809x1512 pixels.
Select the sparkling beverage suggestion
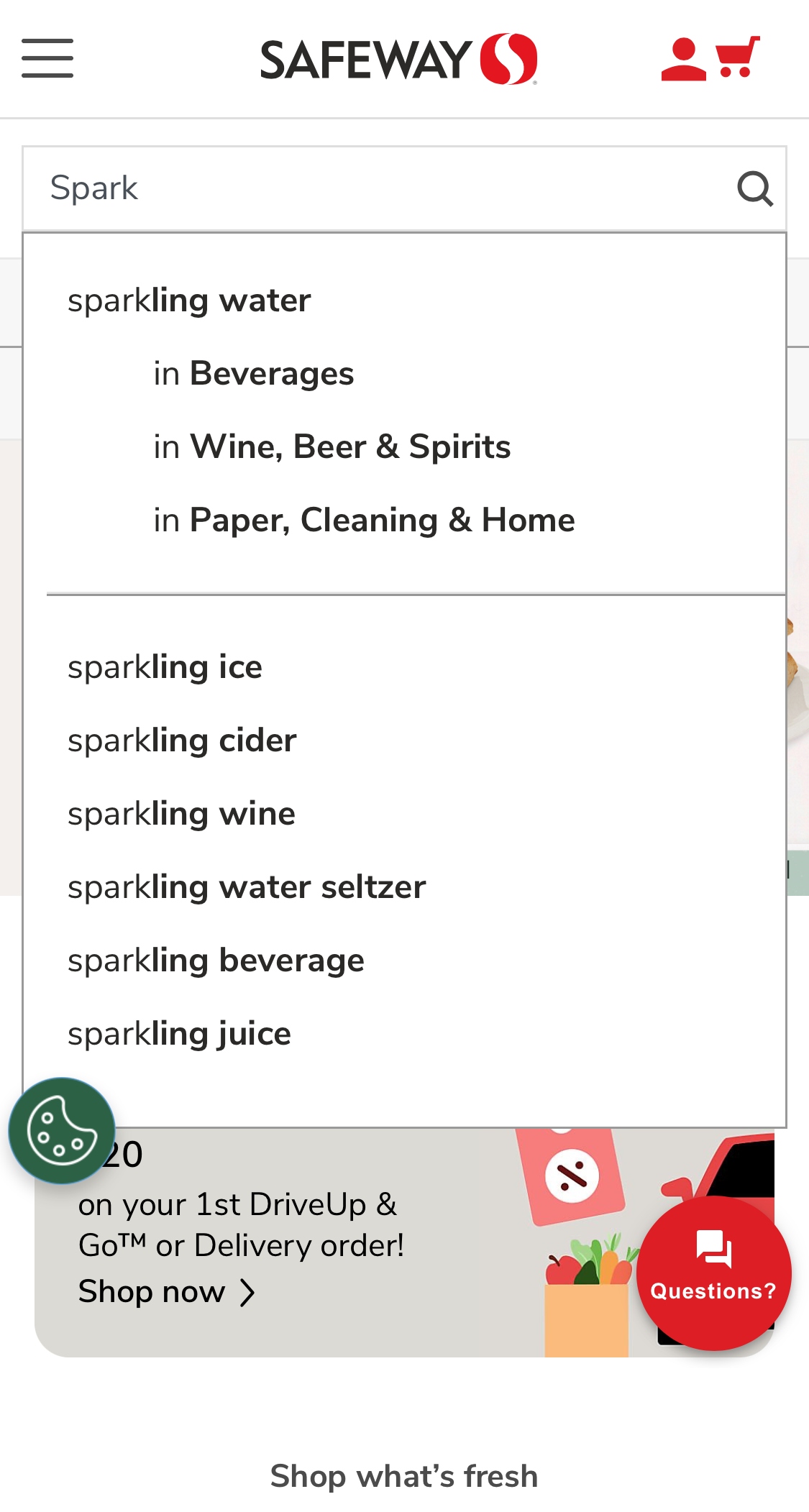pos(216,960)
